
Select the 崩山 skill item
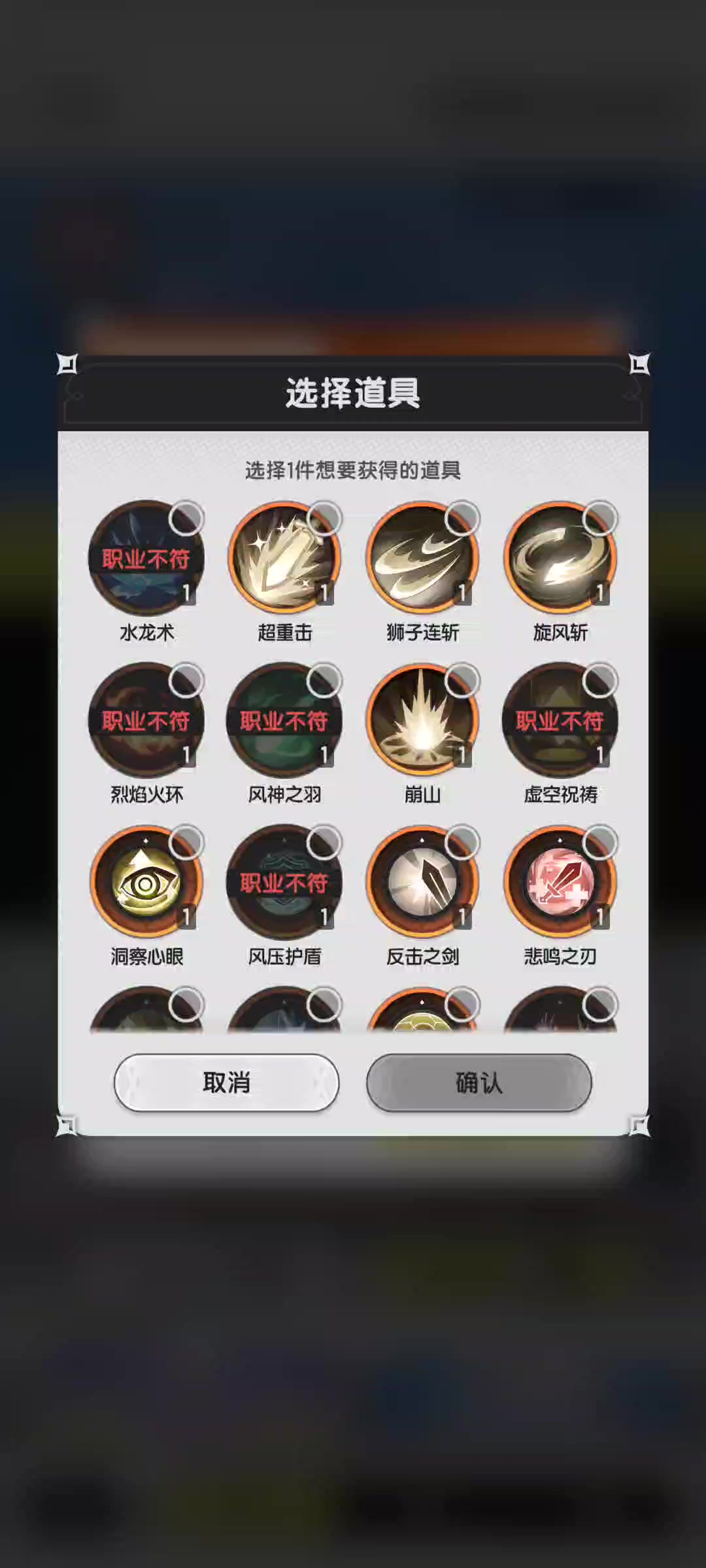(x=422, y=721)
